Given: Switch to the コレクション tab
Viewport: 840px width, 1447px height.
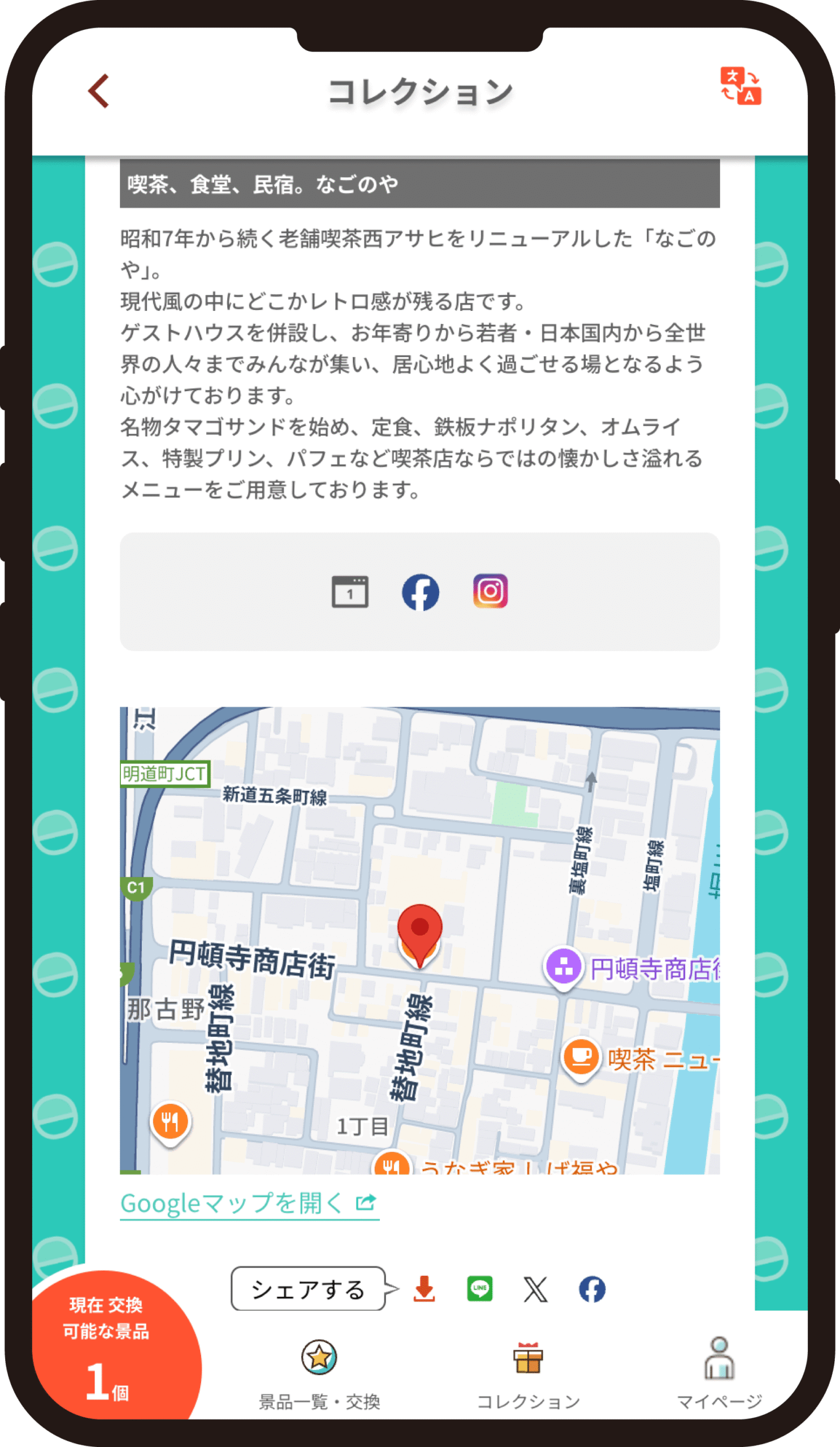Looking at the screenshot, I should [x=528, y=1374].
